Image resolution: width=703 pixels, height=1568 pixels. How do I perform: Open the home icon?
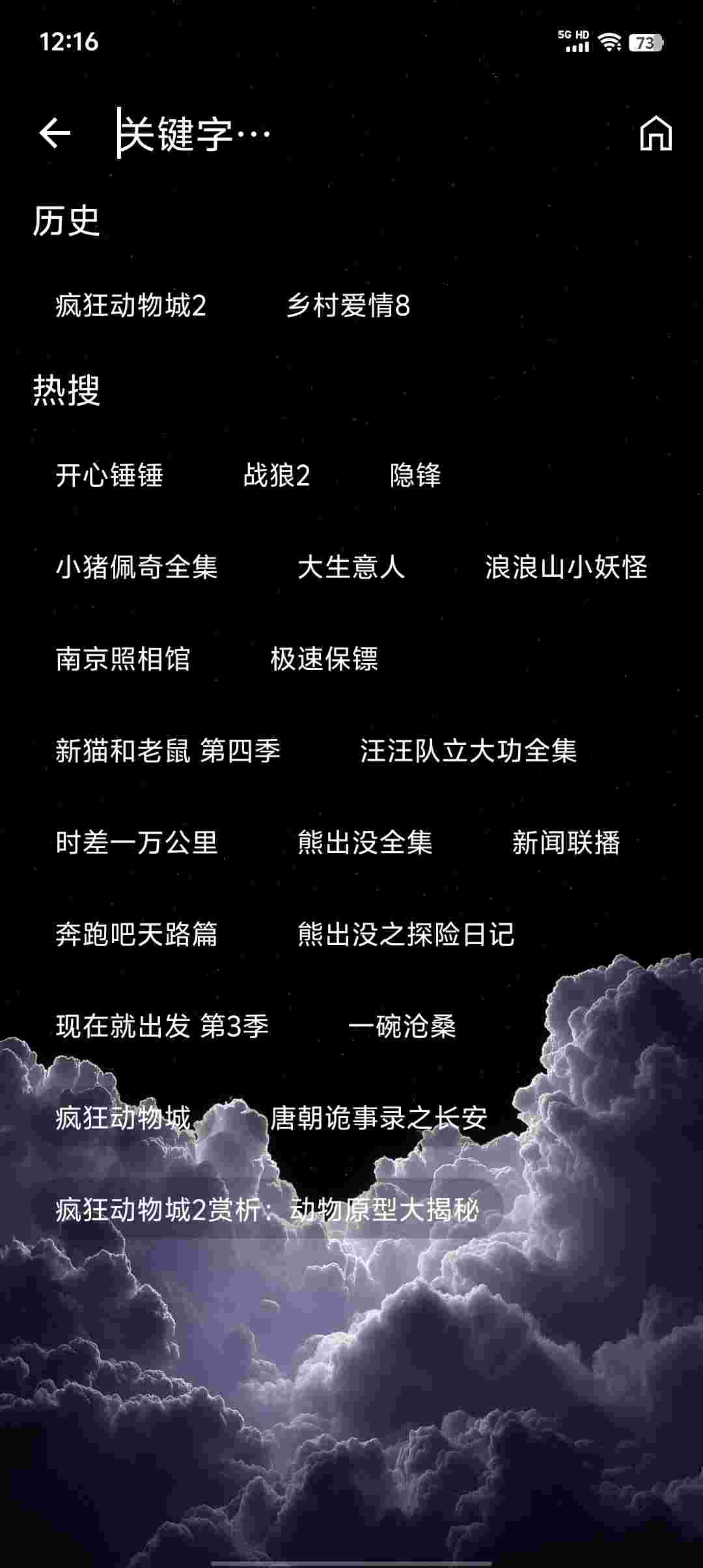(x=655, y=133)
